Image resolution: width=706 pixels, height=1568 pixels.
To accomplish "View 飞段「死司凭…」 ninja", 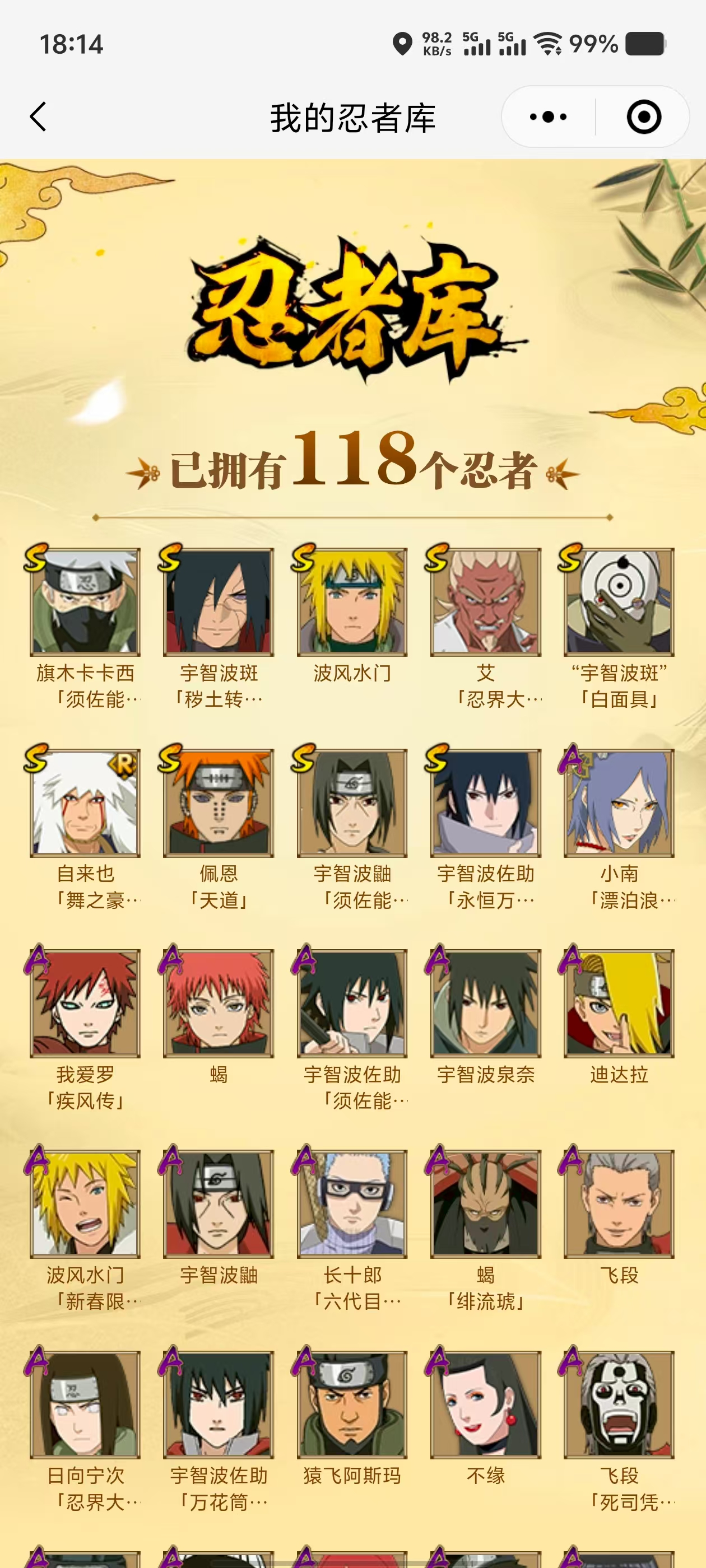I will point(619,1404).
